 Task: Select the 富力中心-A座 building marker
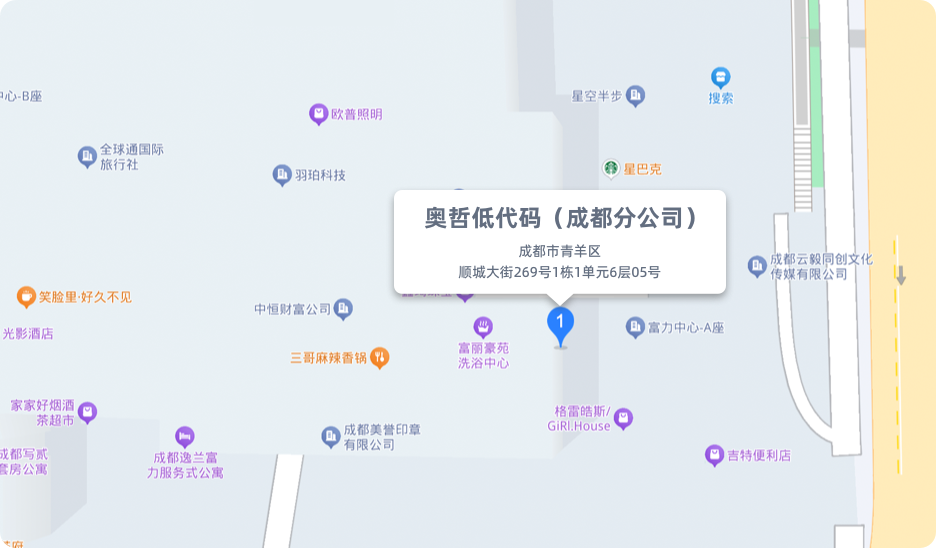click(635, 327)
